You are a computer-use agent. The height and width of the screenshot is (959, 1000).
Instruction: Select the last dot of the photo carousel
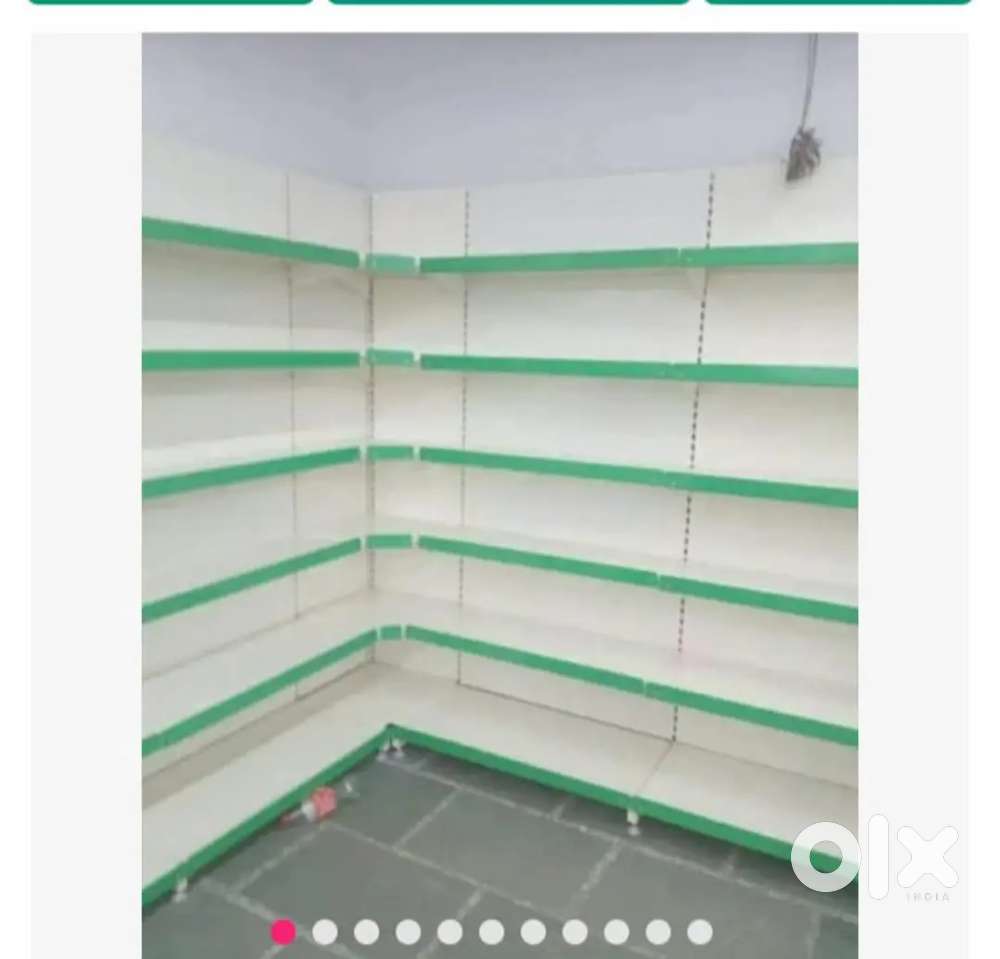(700, 932)
